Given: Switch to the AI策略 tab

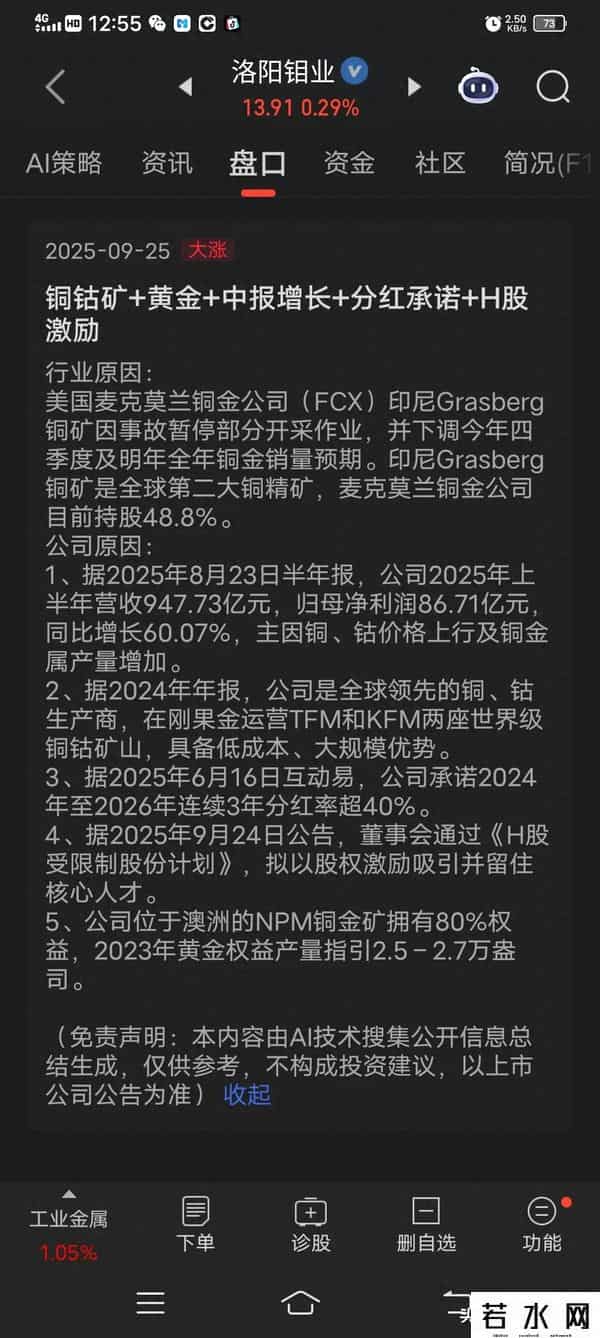Looking at the screenshot, I should click(64, 163).
